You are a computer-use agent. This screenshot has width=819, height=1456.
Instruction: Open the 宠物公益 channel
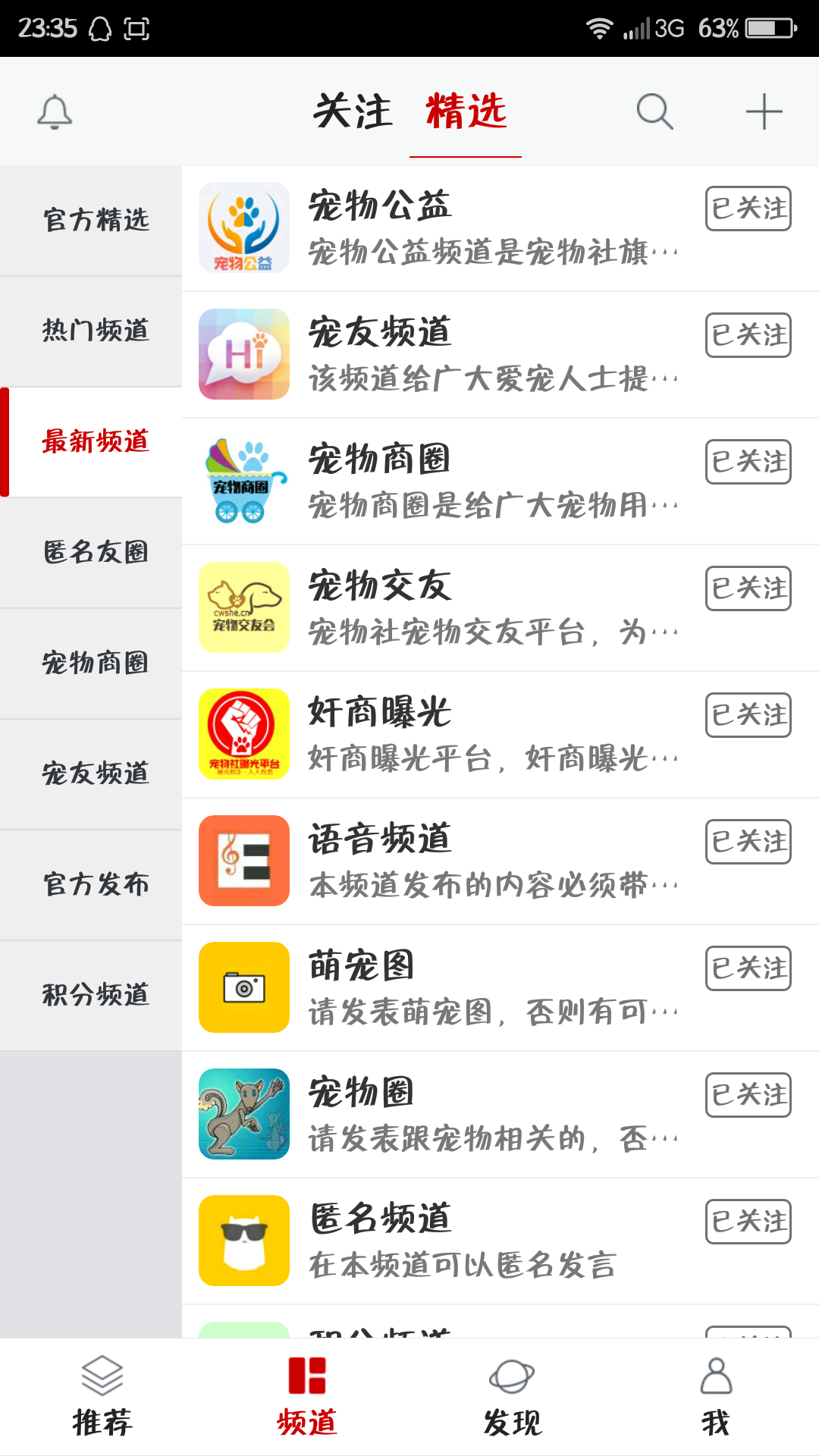pos(500,228)
